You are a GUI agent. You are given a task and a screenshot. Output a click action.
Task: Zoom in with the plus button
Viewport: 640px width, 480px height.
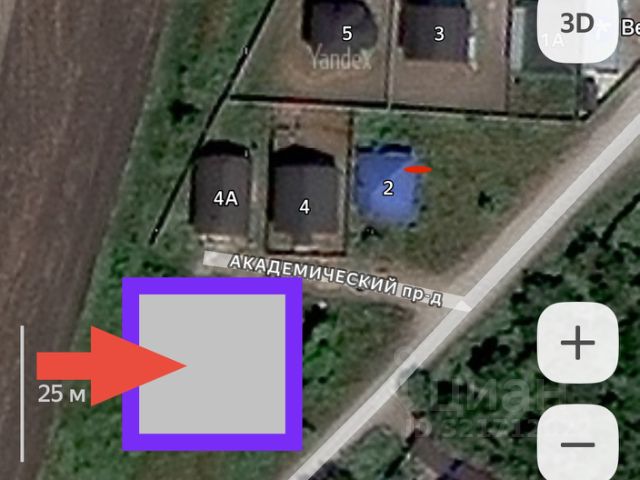[x=578, y=345]
